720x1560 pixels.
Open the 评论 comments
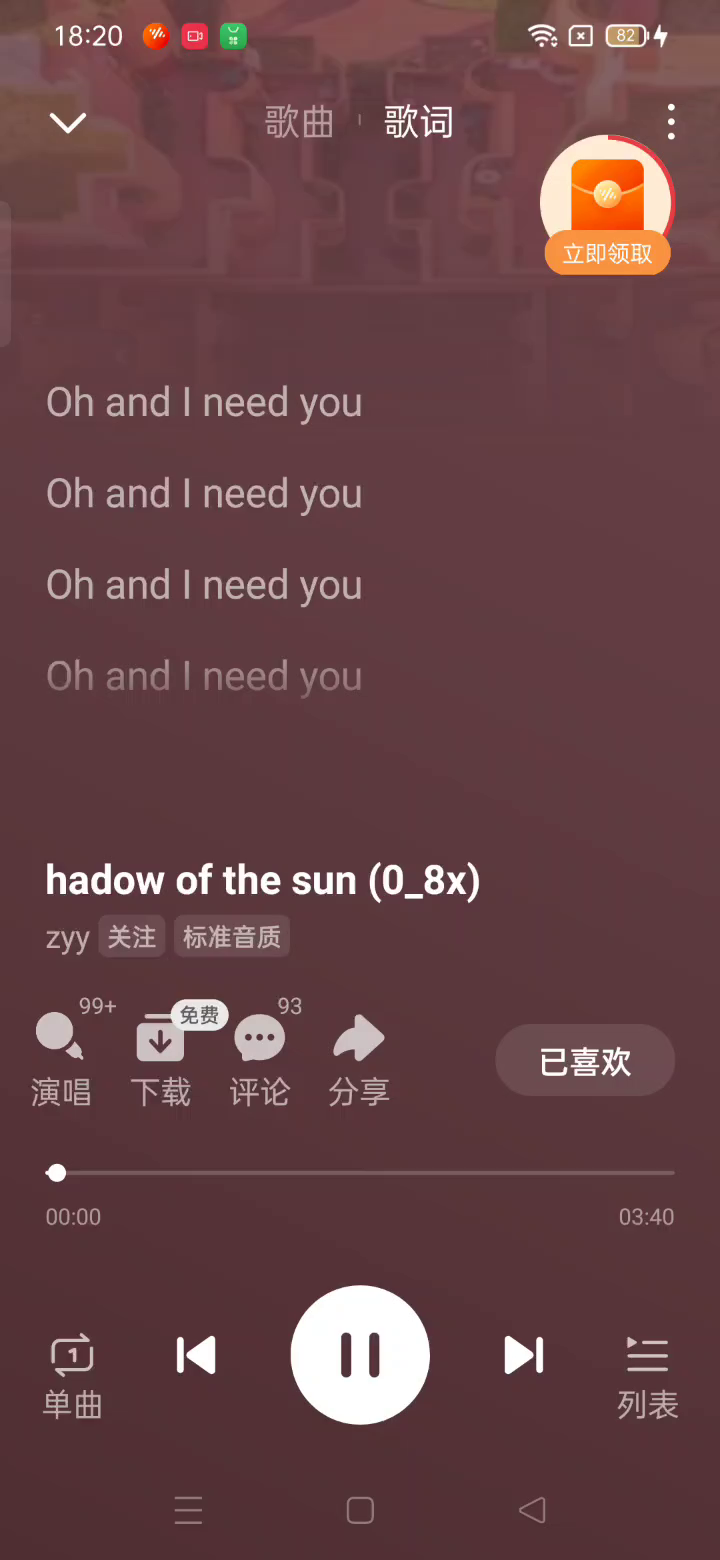point(260,1060)
